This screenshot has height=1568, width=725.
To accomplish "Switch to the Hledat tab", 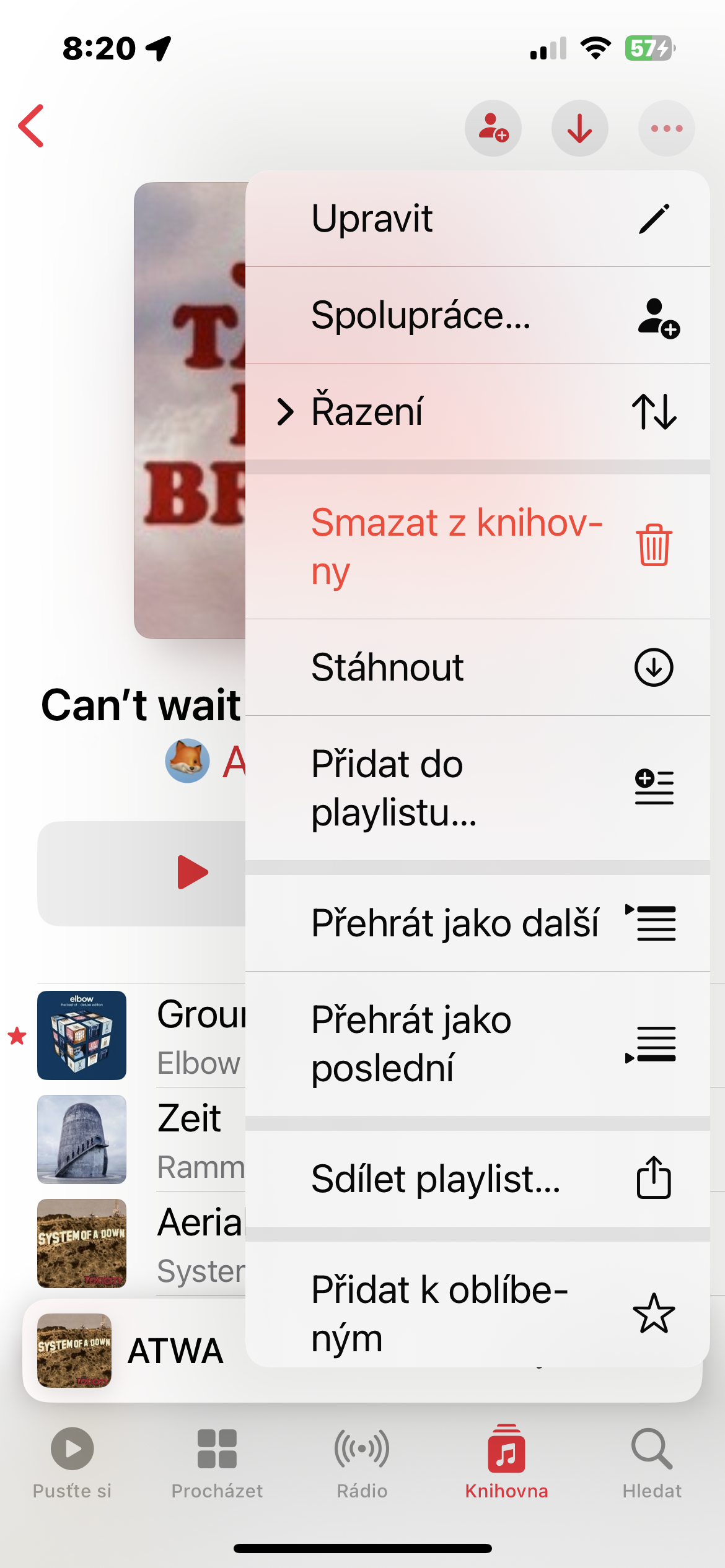I will (652, 1461).
